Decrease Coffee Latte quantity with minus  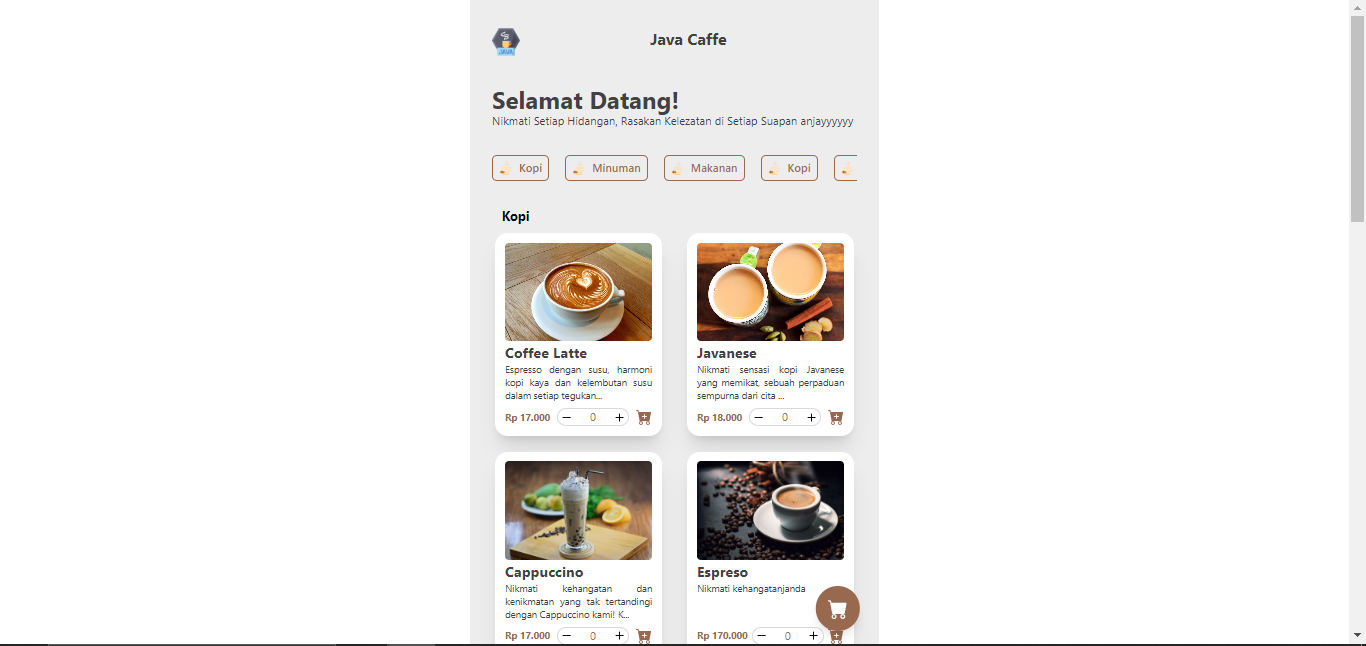567,418
